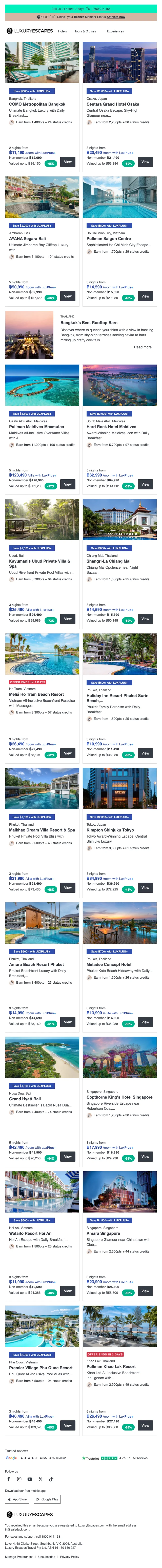Open the TikTok social icon
This screenshot has width=162, height=1568.
(x=51, y=1479)
